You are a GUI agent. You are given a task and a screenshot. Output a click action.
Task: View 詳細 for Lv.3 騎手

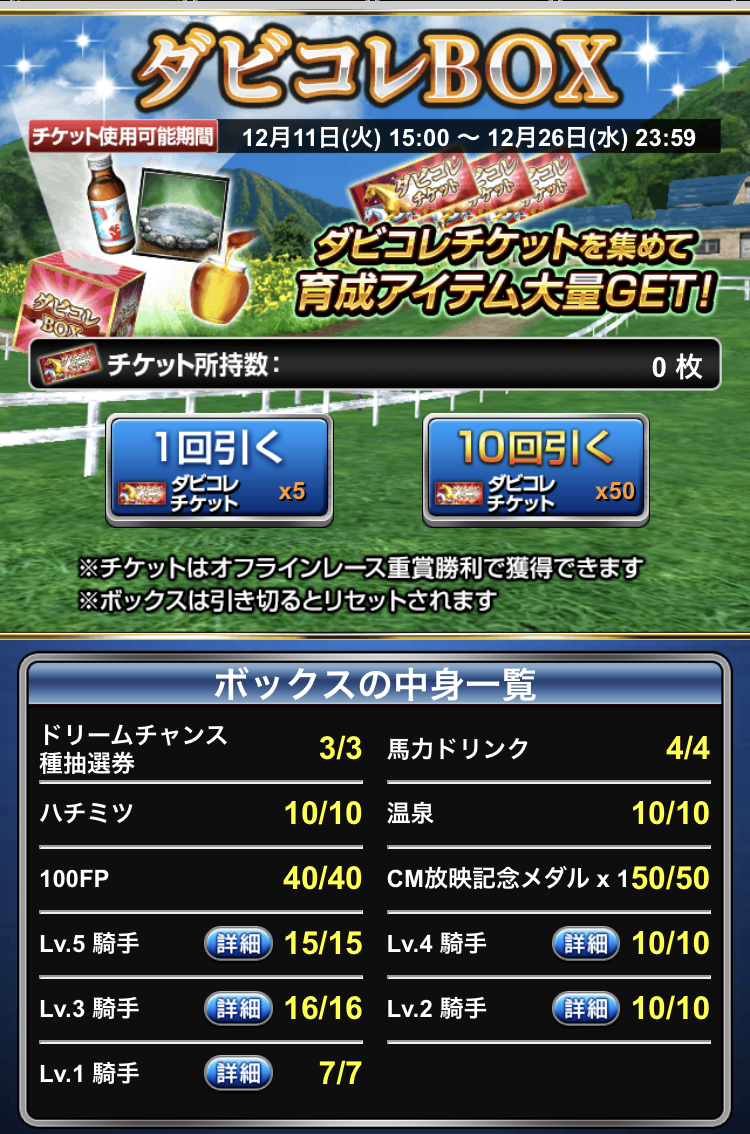pos(238,1008)
